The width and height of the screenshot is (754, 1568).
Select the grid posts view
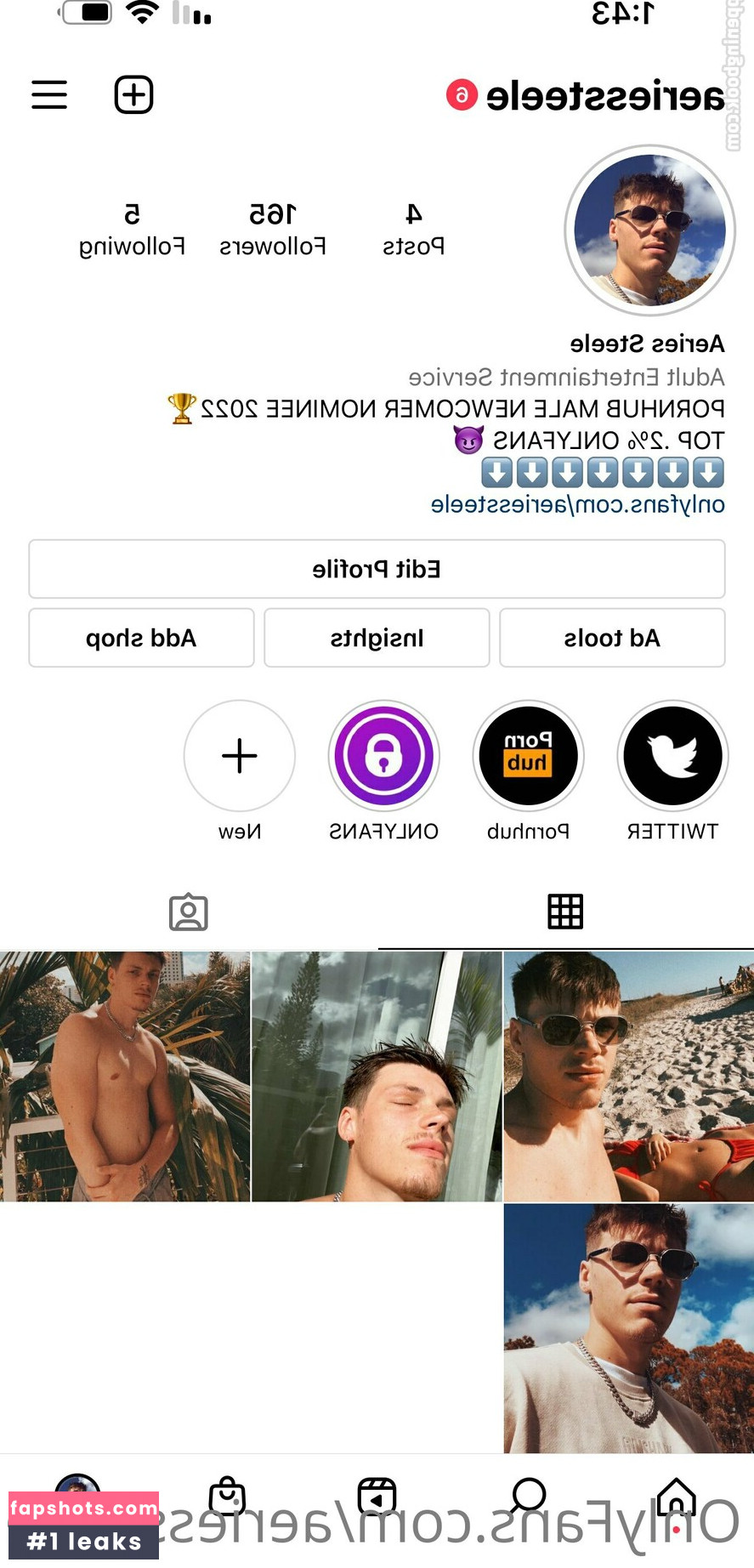(565, 911)
